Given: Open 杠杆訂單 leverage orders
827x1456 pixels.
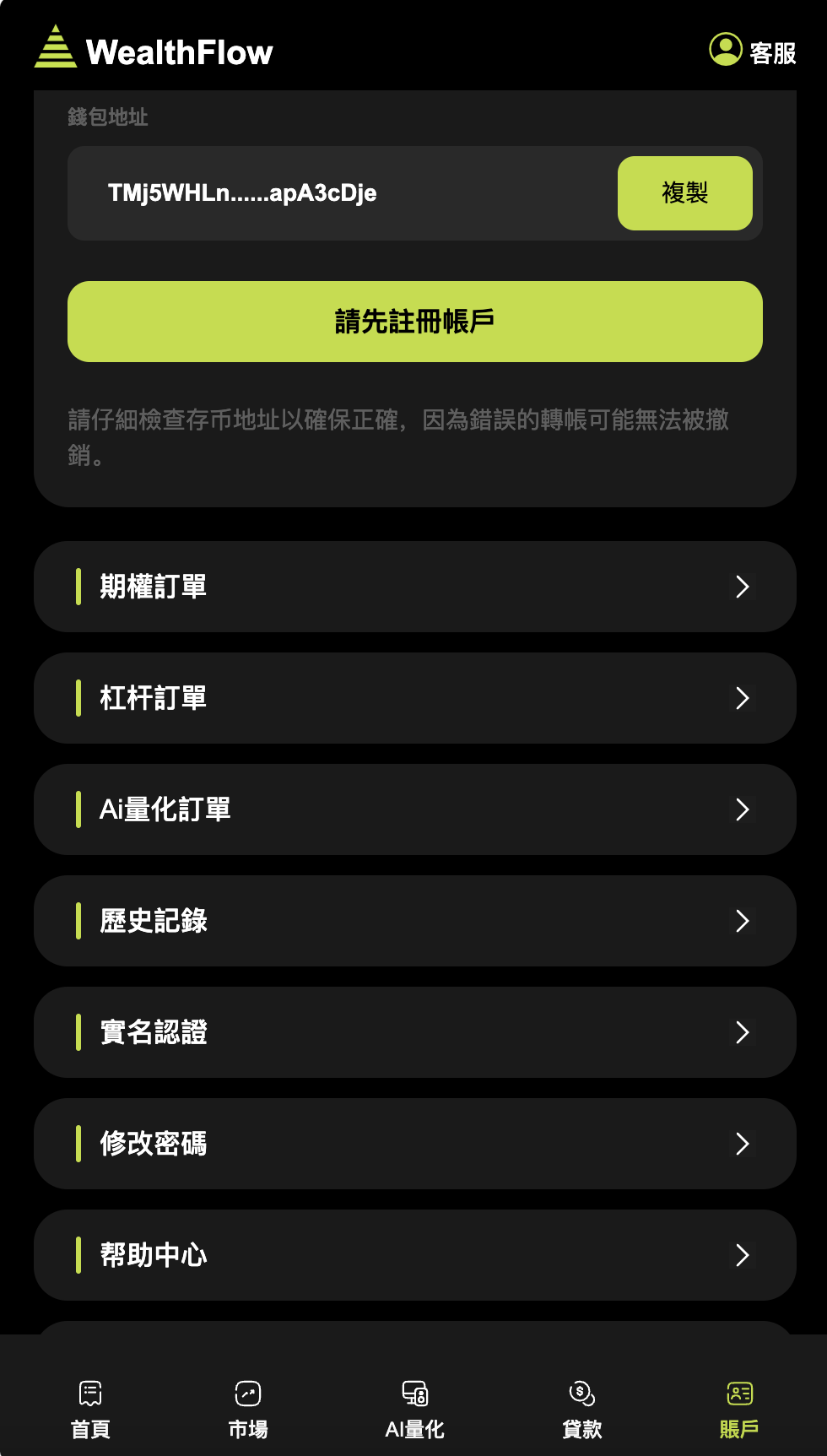Looking at the screenshot, I should point(414,698).
